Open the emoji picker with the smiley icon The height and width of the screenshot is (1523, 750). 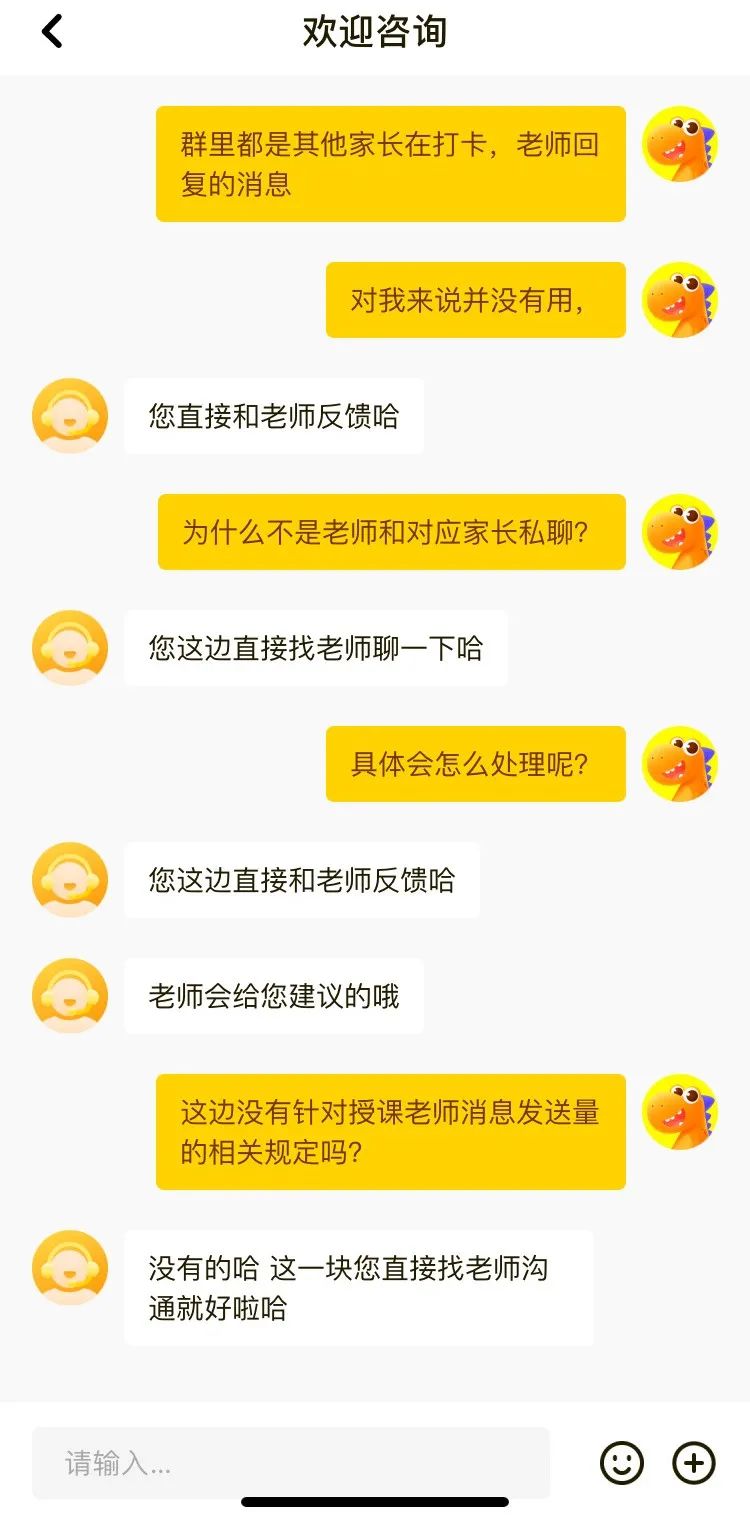[621, 1462]
